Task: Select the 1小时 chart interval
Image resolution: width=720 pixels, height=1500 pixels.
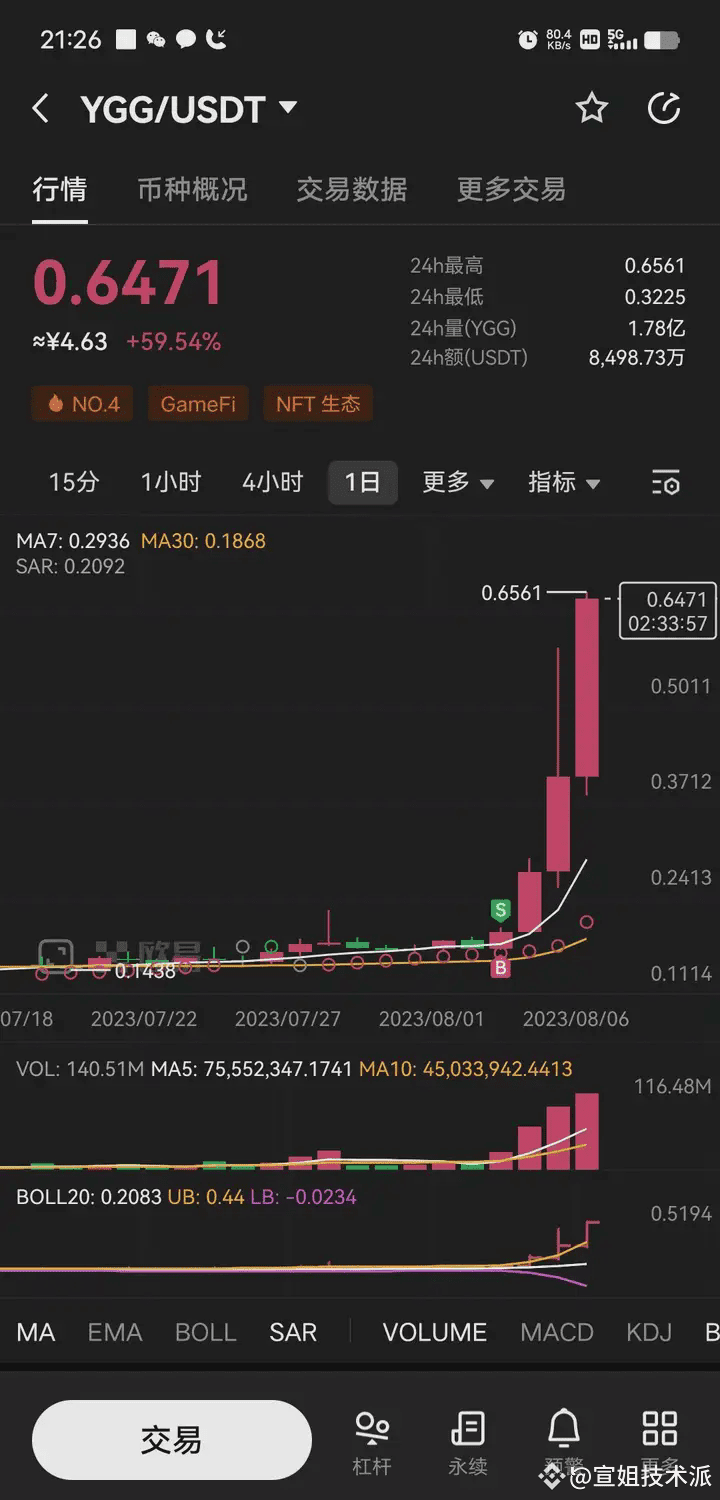Action: pos(171,482)
